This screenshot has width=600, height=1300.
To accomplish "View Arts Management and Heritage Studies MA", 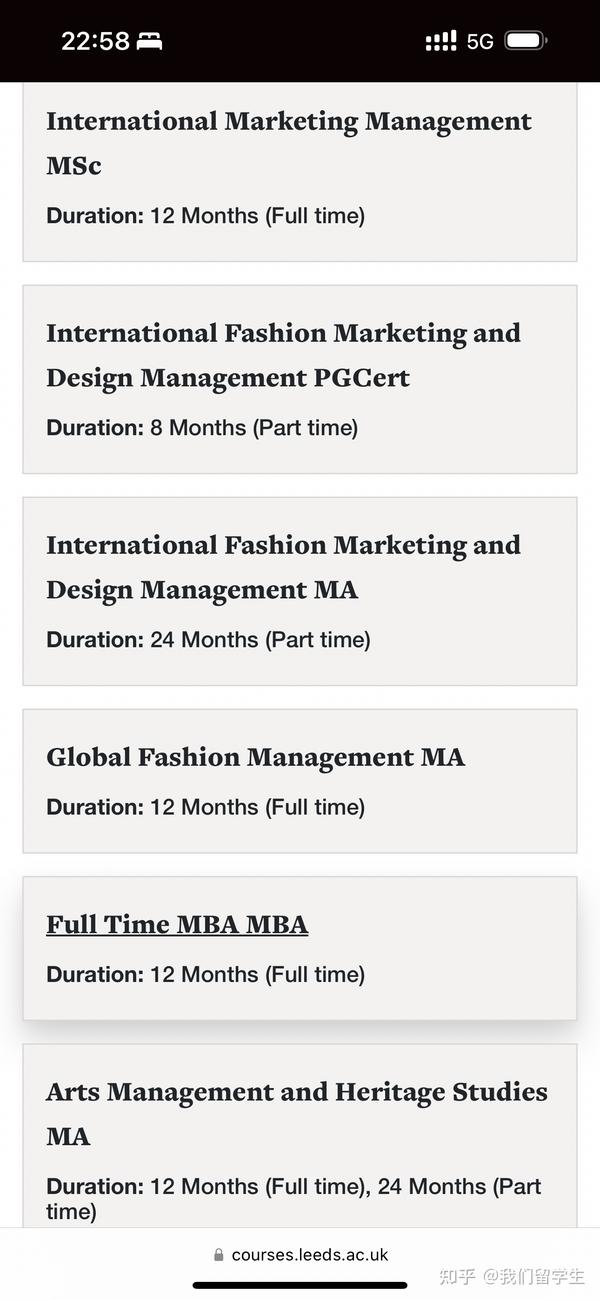I will (300, 1136).
